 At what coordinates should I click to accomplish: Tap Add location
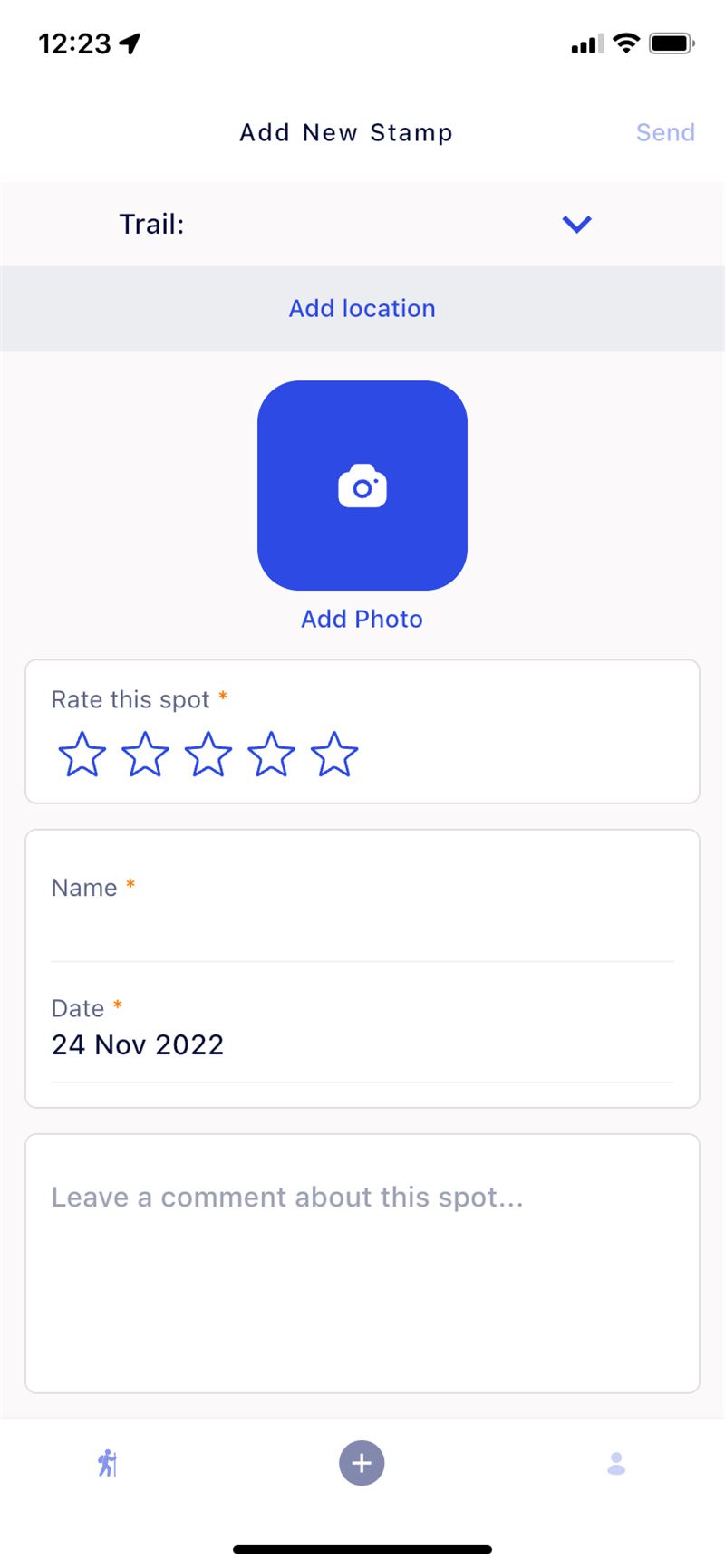point(362,308)
